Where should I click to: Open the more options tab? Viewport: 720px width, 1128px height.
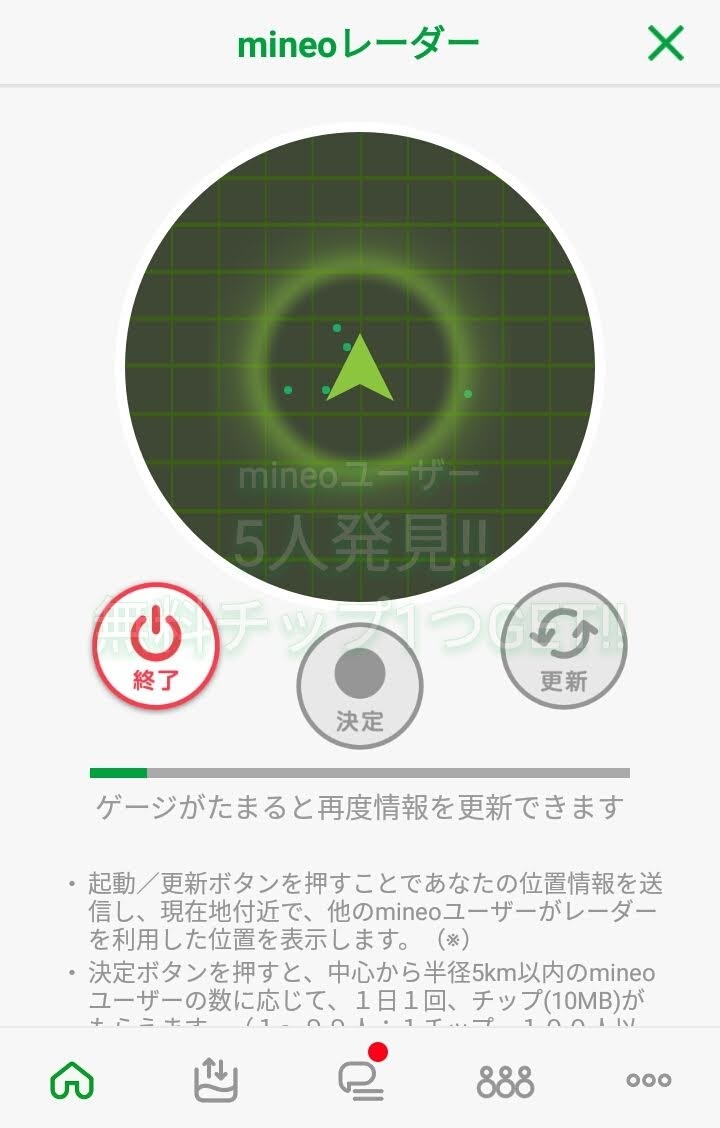[649, 1080]
